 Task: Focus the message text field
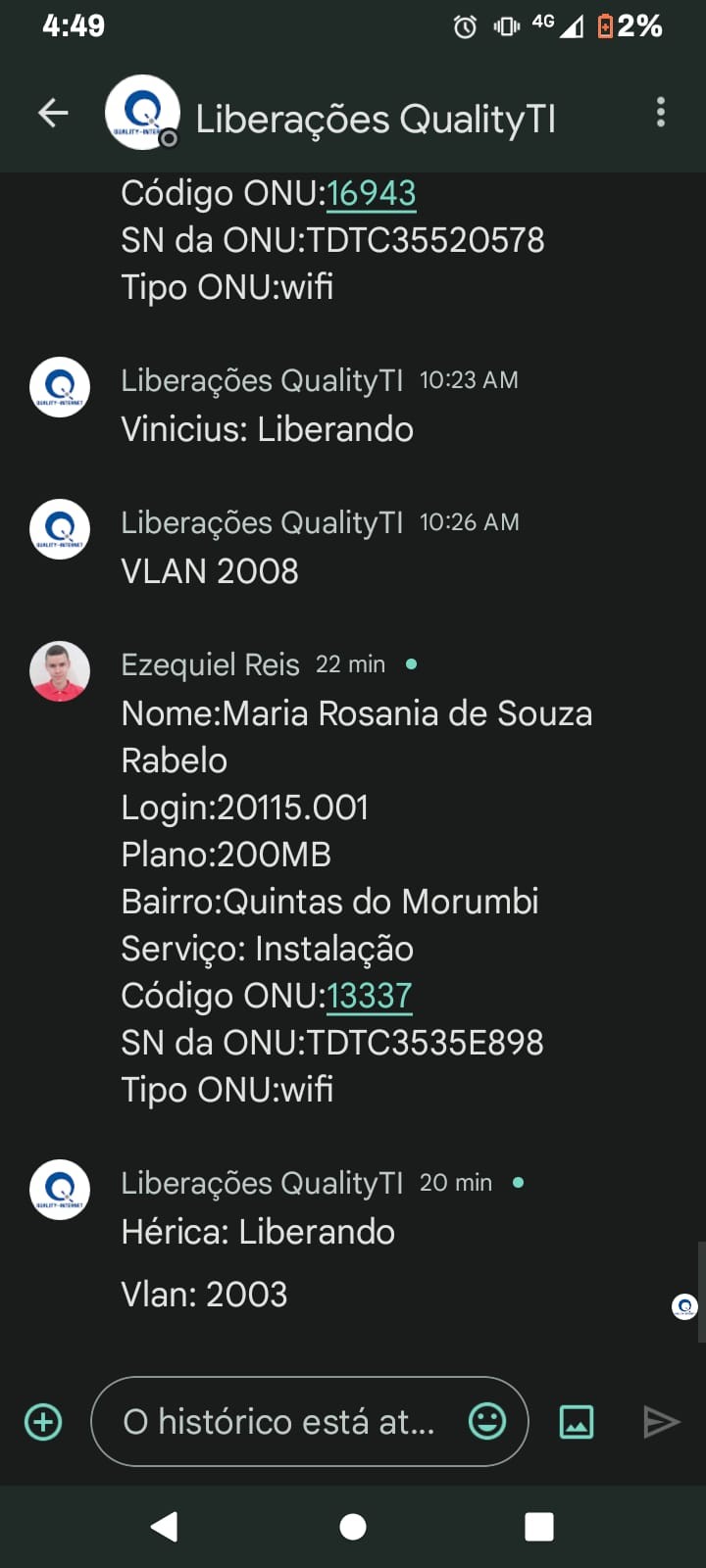(279, 1422)
